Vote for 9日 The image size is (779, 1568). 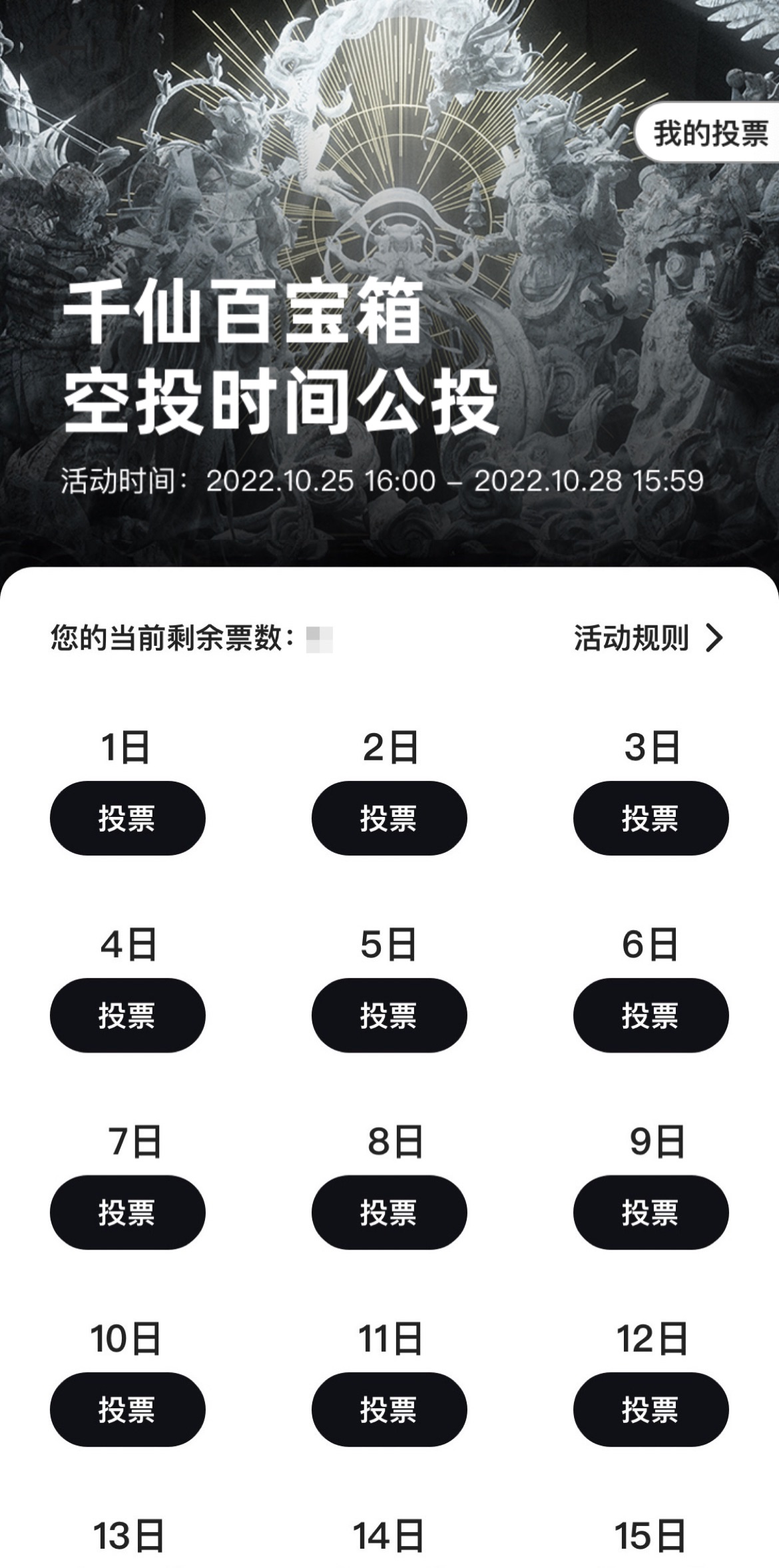pos(650,1212)
